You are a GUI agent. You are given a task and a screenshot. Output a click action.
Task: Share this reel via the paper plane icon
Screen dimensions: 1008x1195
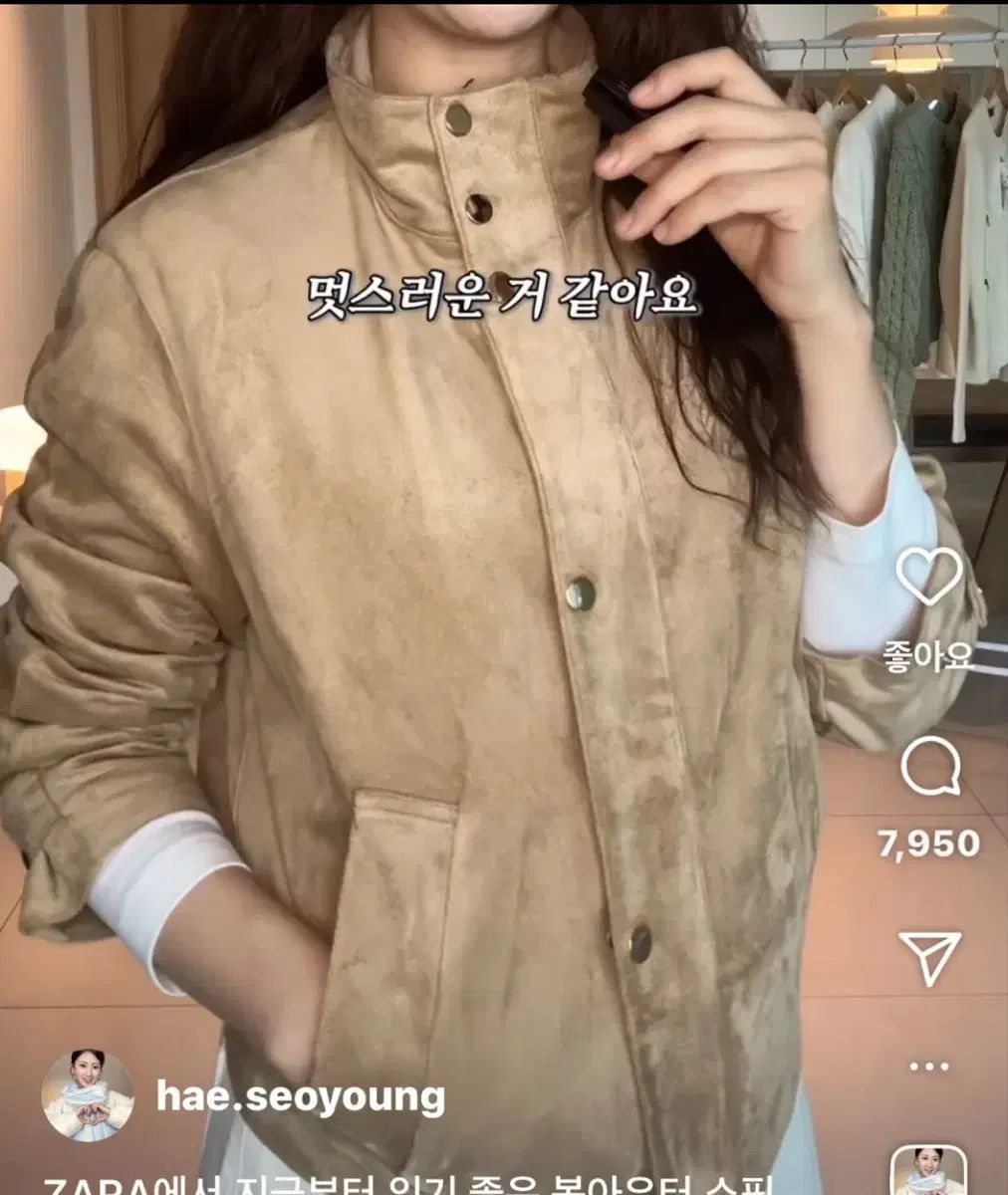(x=929, y=957)
